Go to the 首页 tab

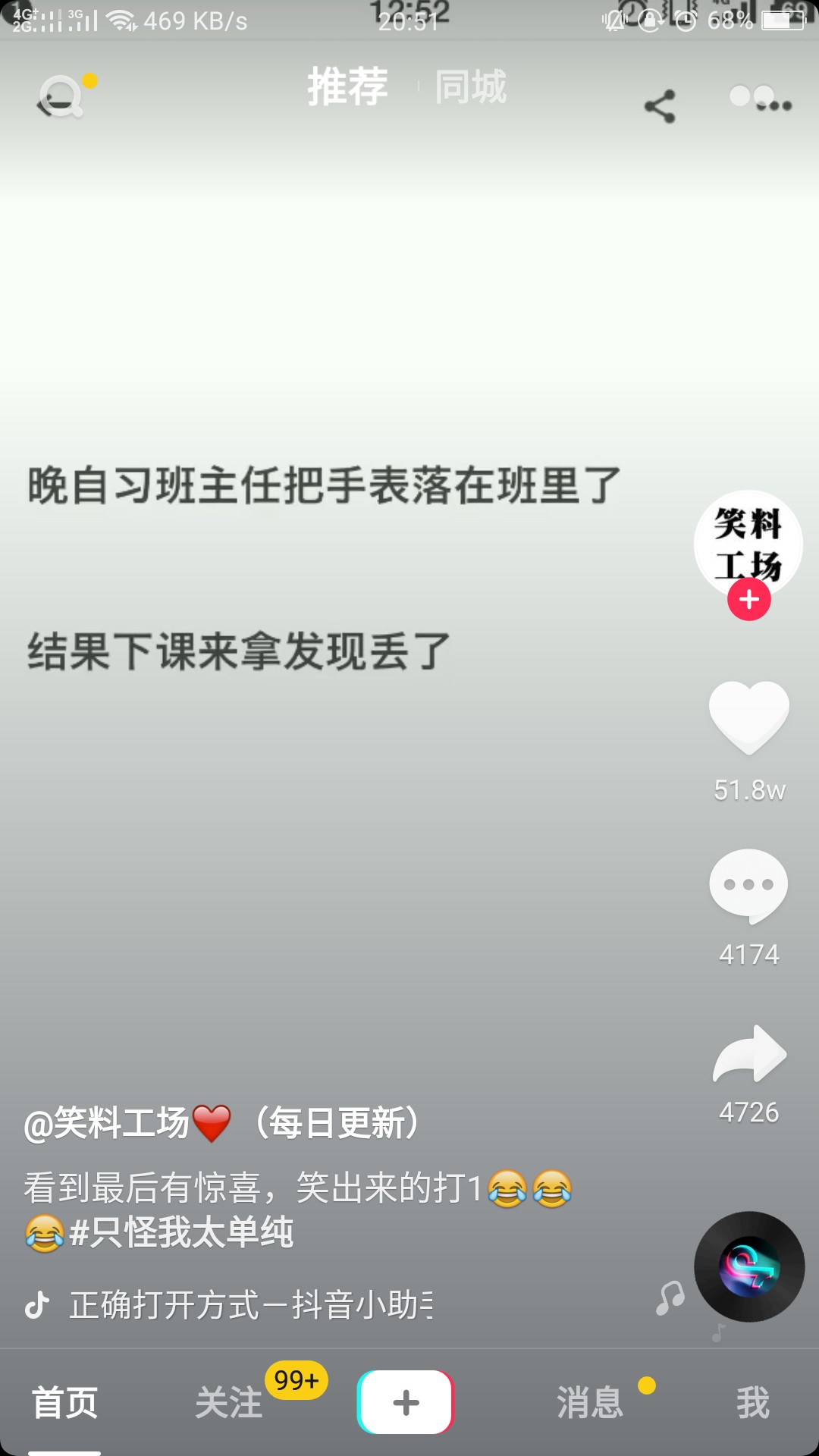coord(65,1402)
